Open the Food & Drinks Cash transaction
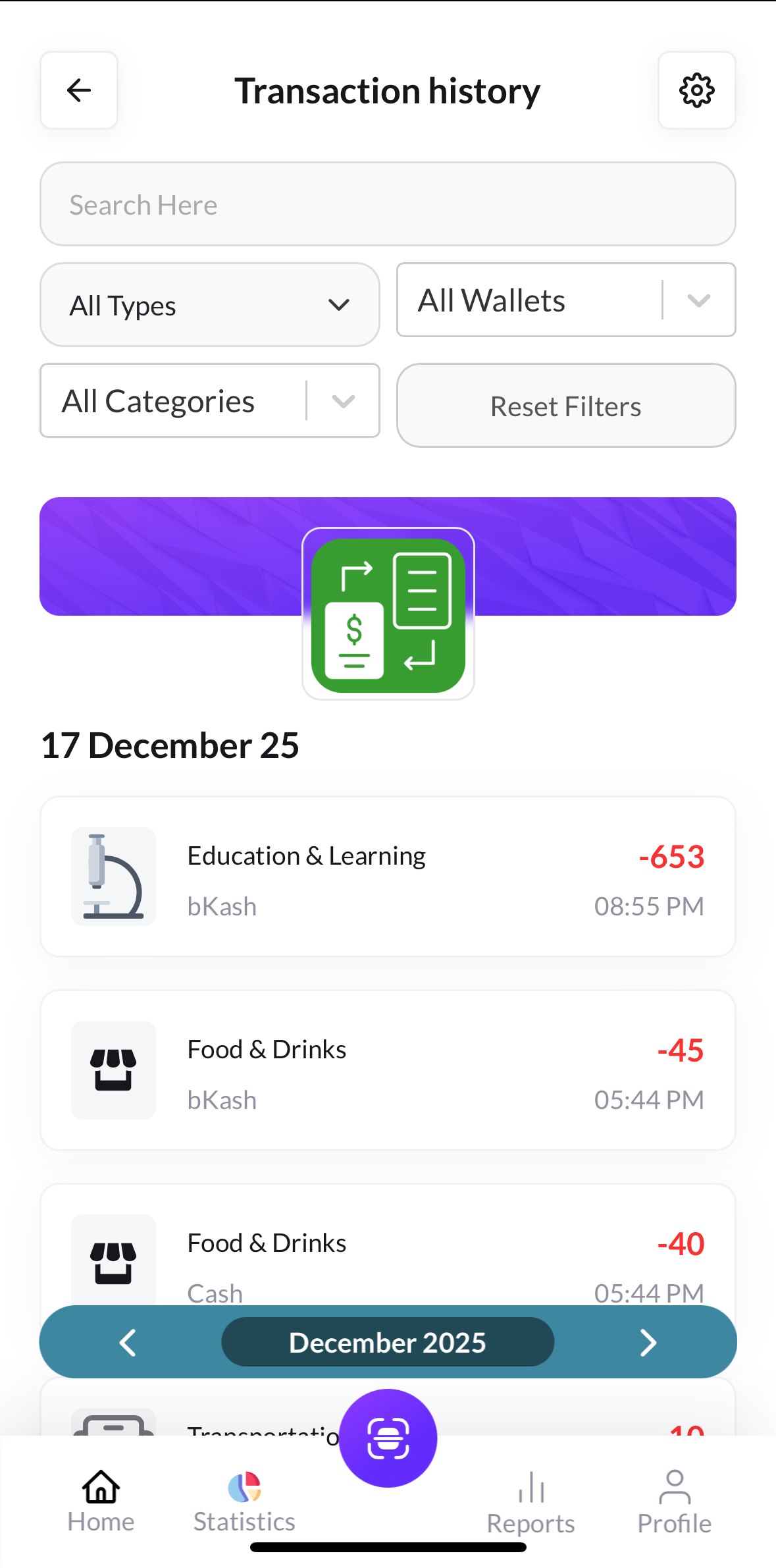The width and height of the screenshot is (776, 1568). click(x=387, y=1251)
